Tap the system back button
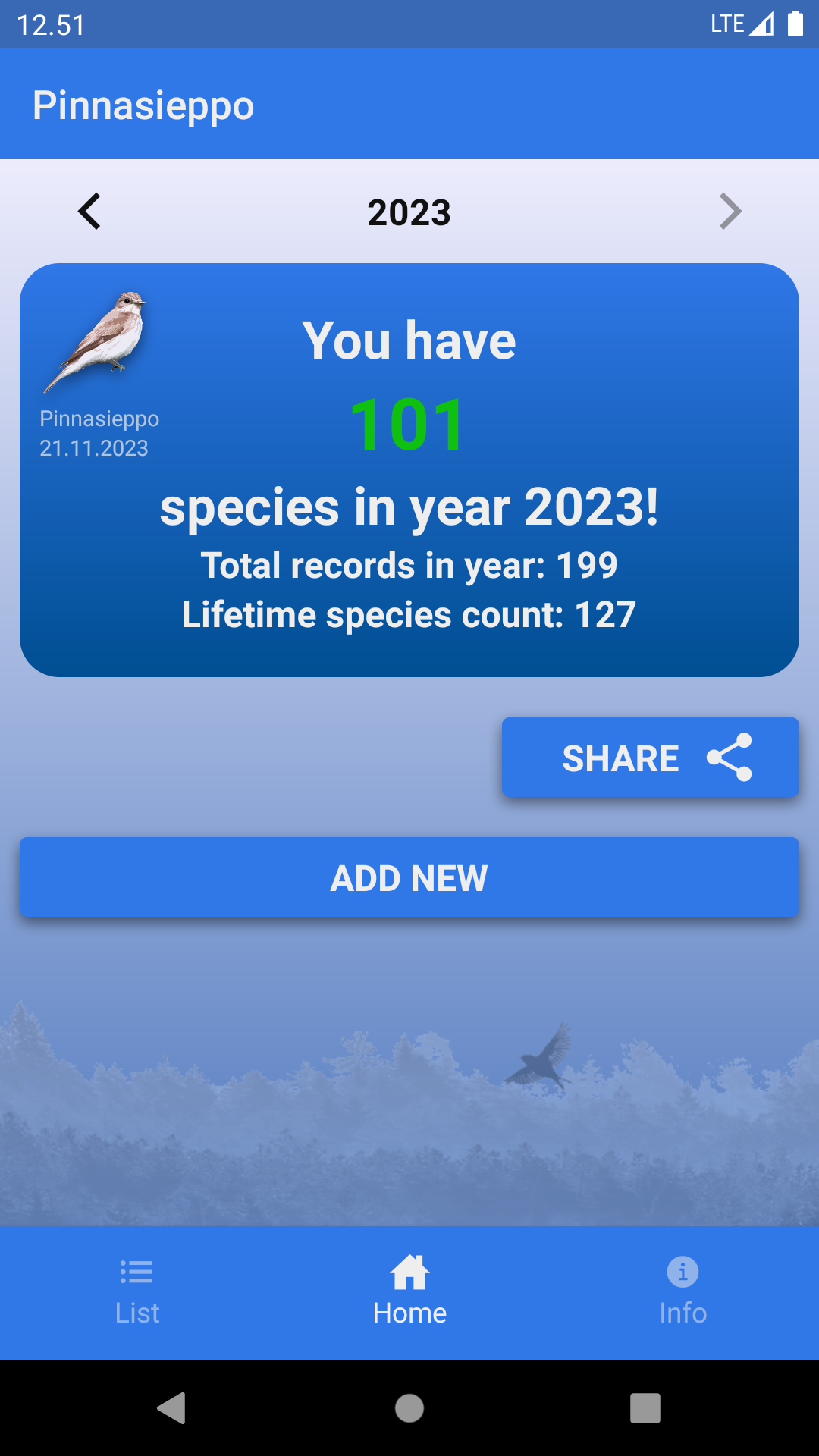Image resolution: width=819 pixels, height=1456 pixels. (172, 1408)
